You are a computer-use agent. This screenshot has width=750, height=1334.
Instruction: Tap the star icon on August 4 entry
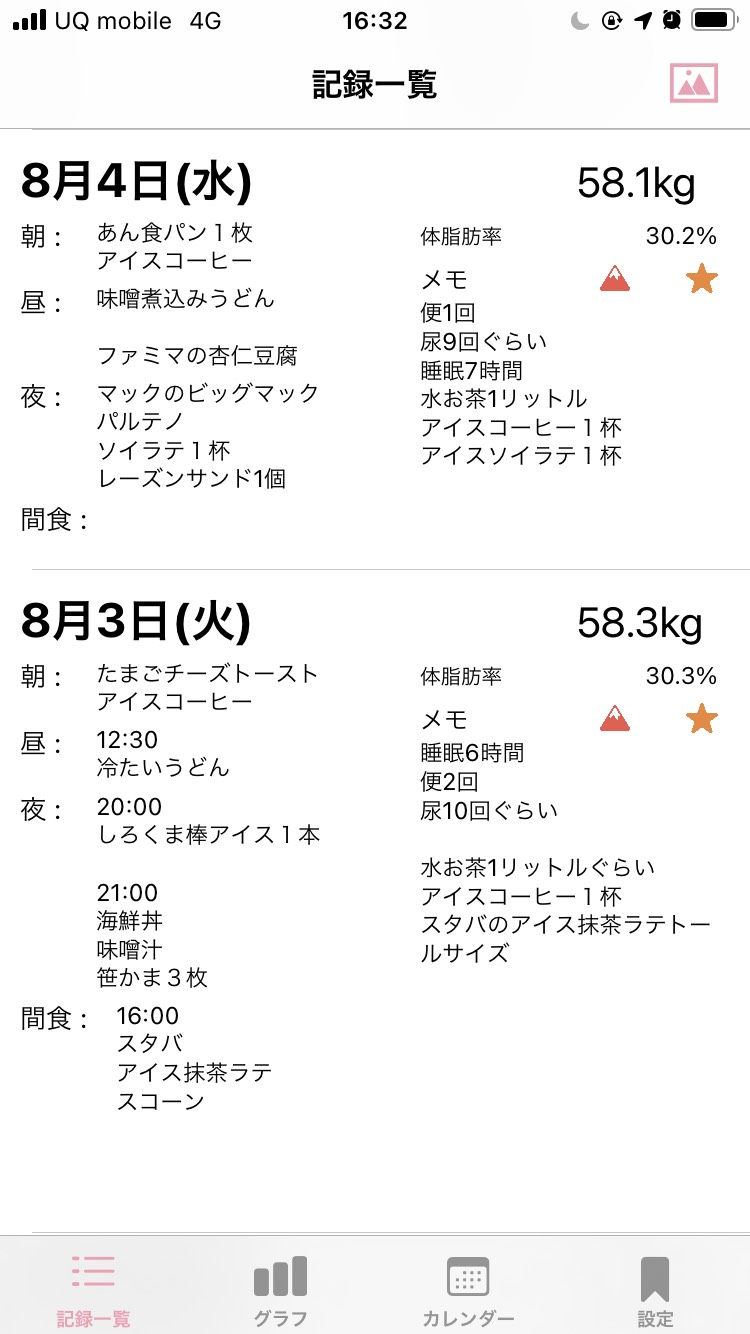(x=702, y=279)
